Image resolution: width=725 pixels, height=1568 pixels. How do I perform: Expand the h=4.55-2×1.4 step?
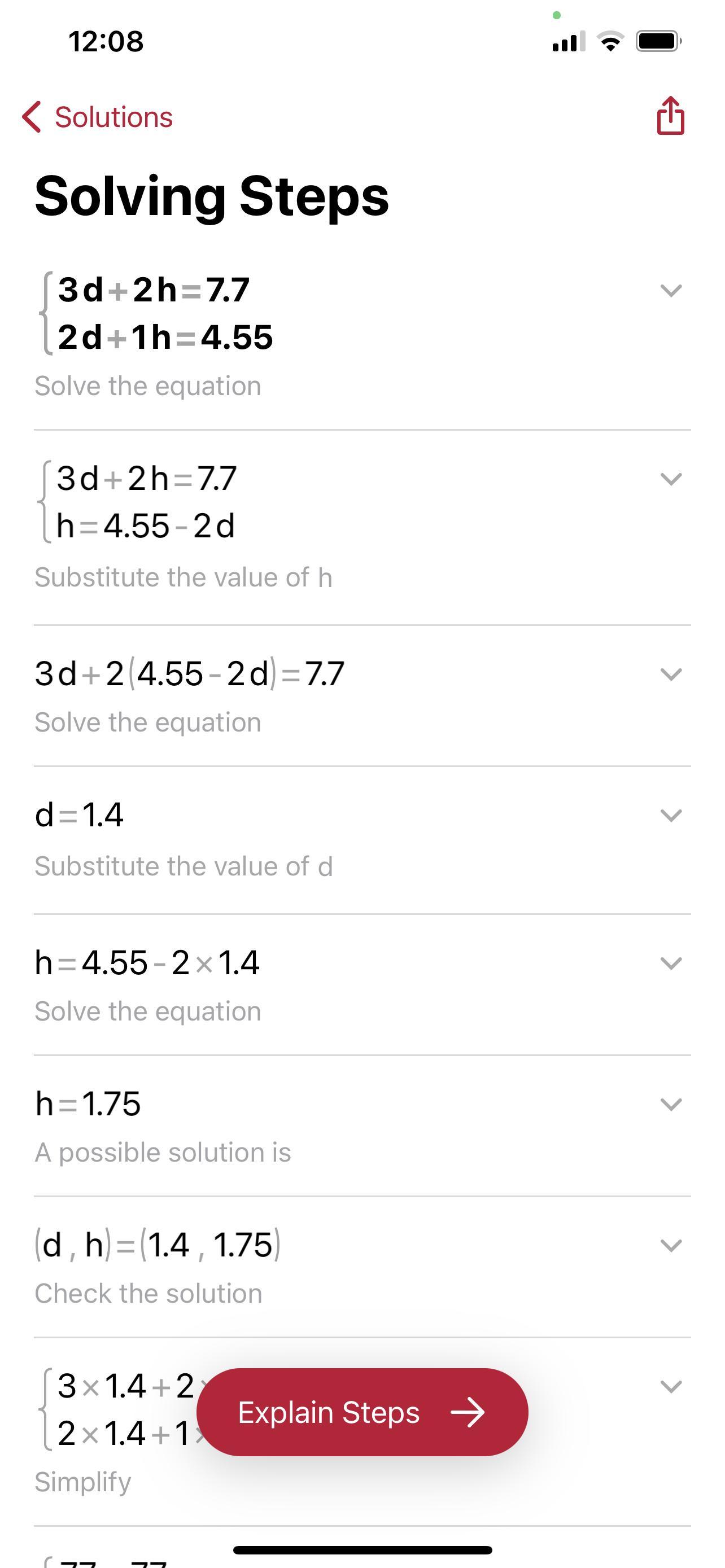click(670, 963)
